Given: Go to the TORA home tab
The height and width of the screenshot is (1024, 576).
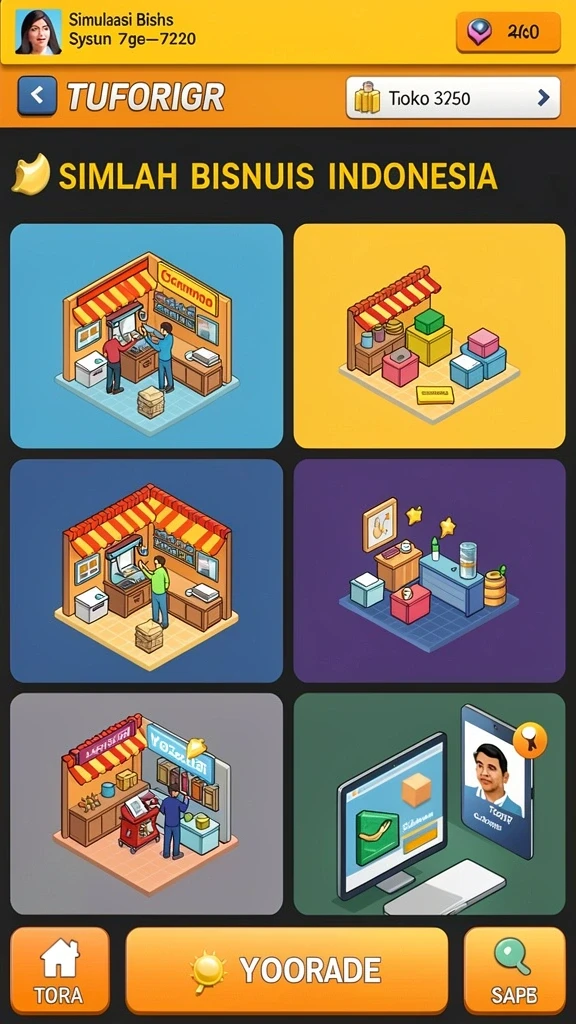Looking at the screenshot, I should pos(59,971).
